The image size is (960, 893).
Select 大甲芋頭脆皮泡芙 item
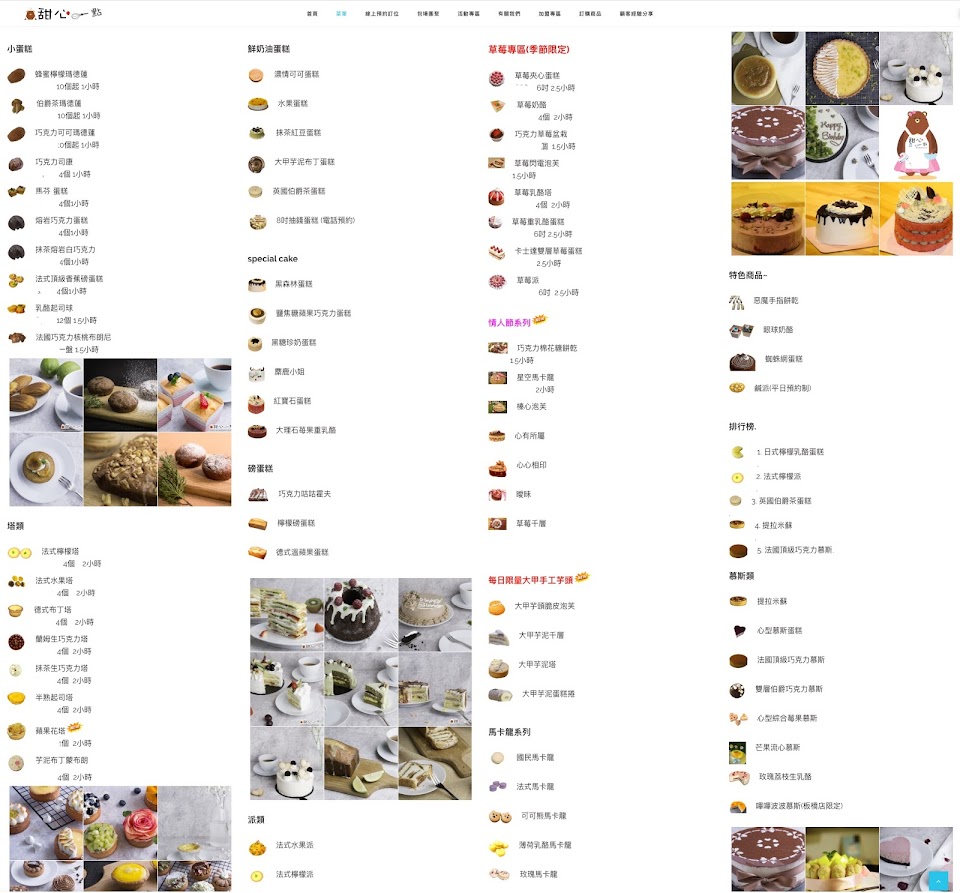tap(544, 606)
